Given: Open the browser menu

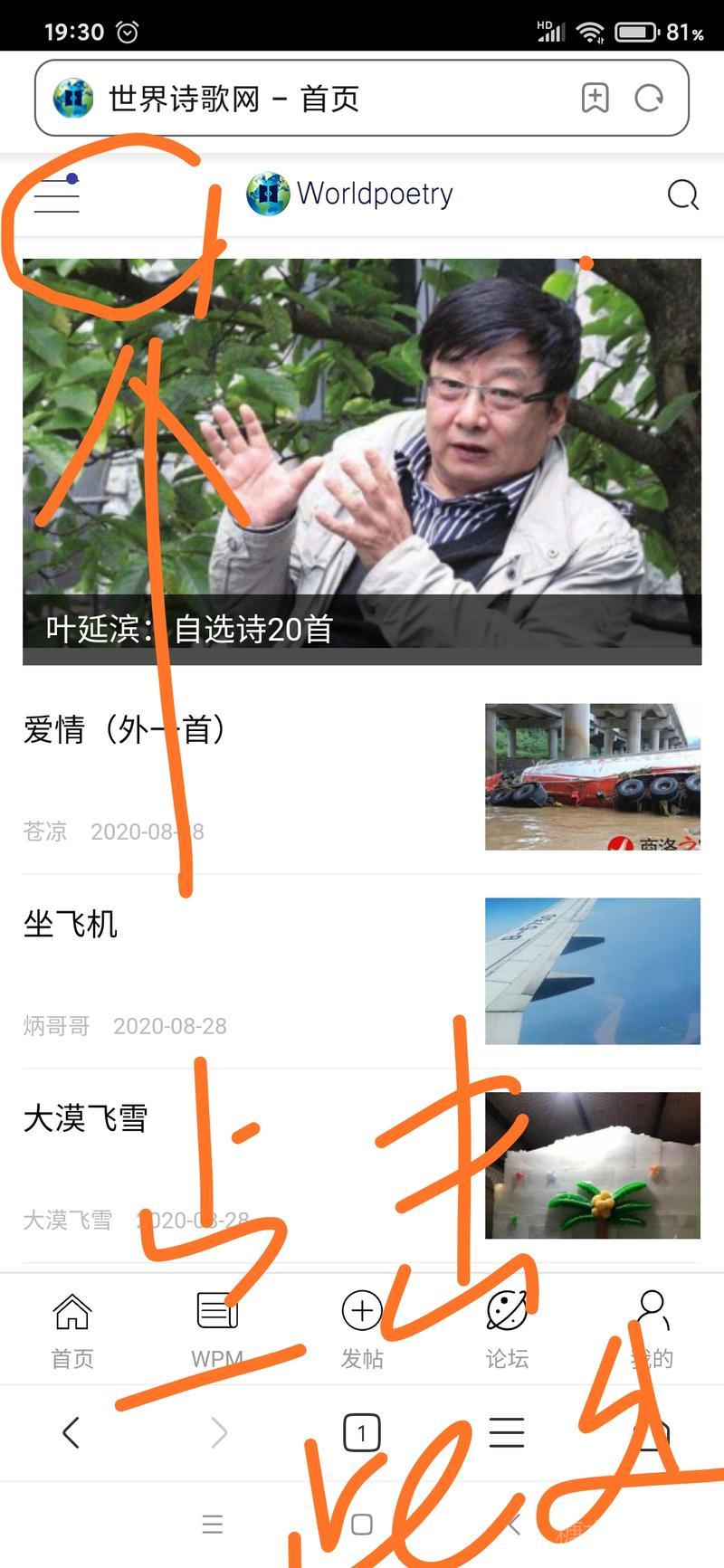Looking at the screenshot, I should pyautogui.click(x=507, y=1432).
